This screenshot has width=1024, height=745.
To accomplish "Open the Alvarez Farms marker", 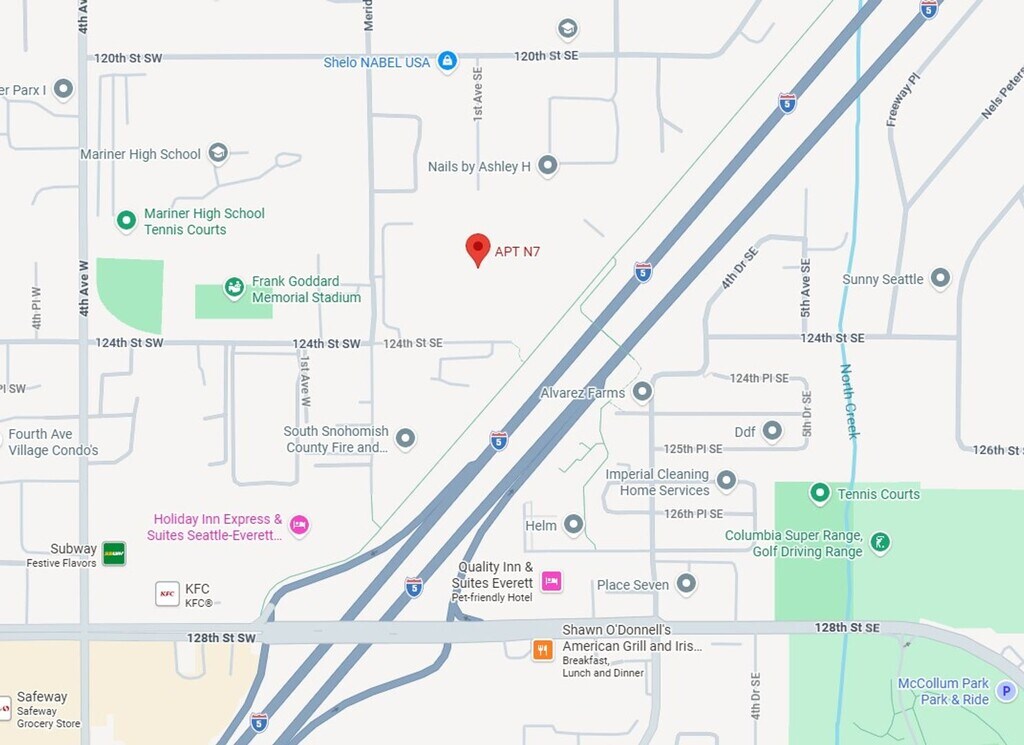I will click(642, 392).
